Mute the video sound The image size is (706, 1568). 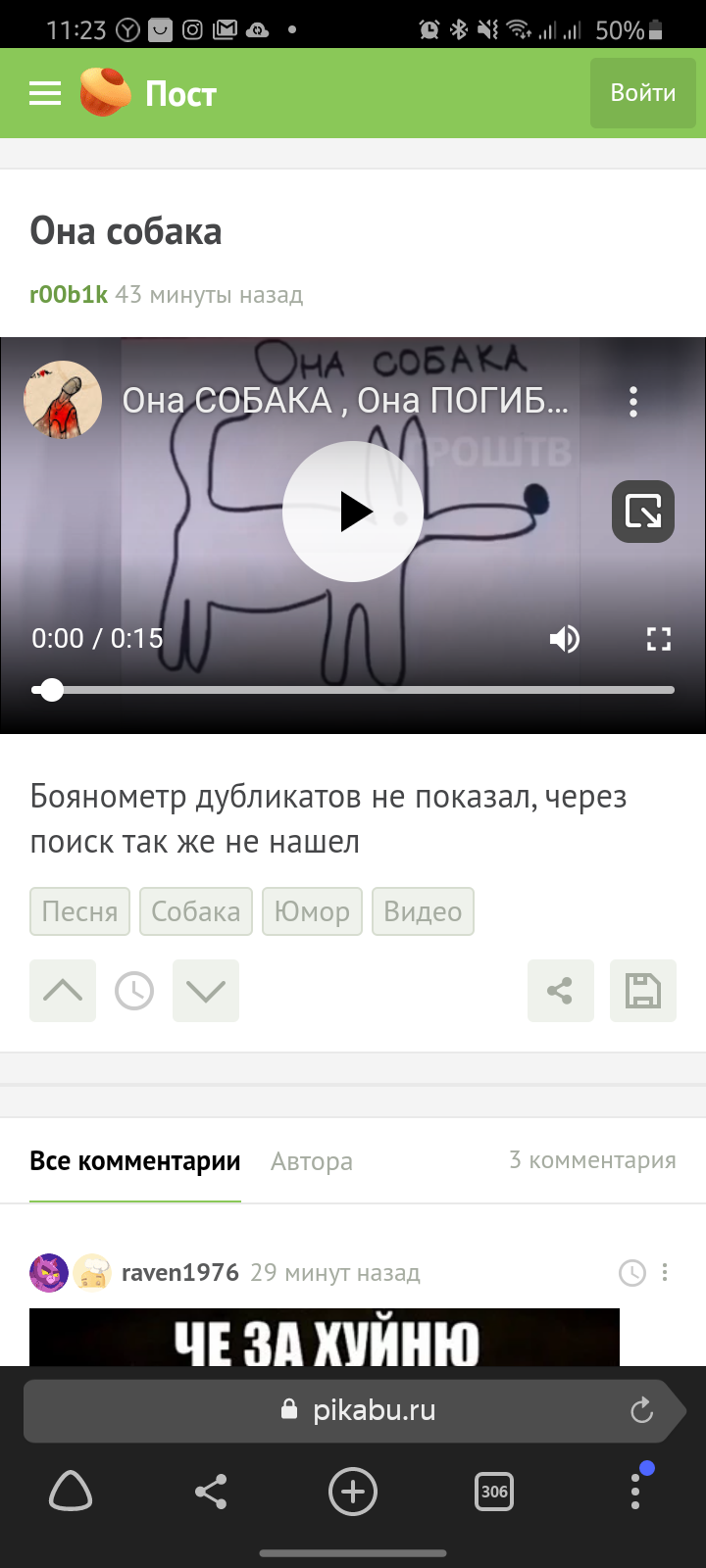[x=564, y=639]
